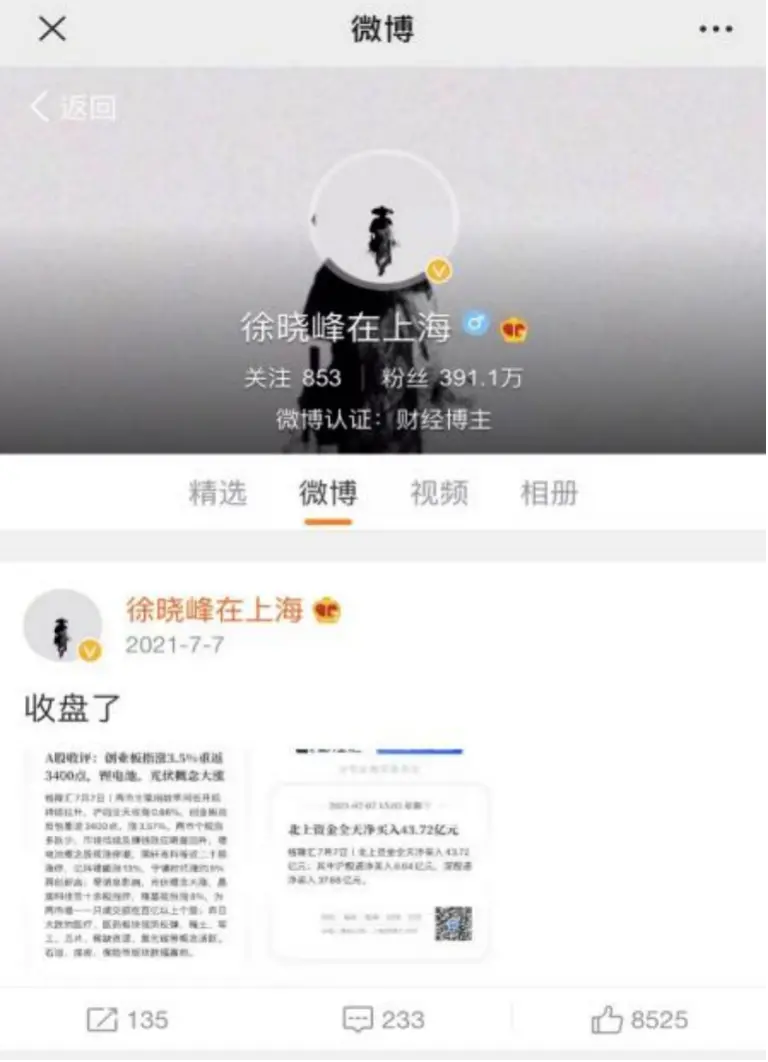Like the post with 8525 likes
This screenshot has width=768, height=1062.
[x=640, y=1019]
